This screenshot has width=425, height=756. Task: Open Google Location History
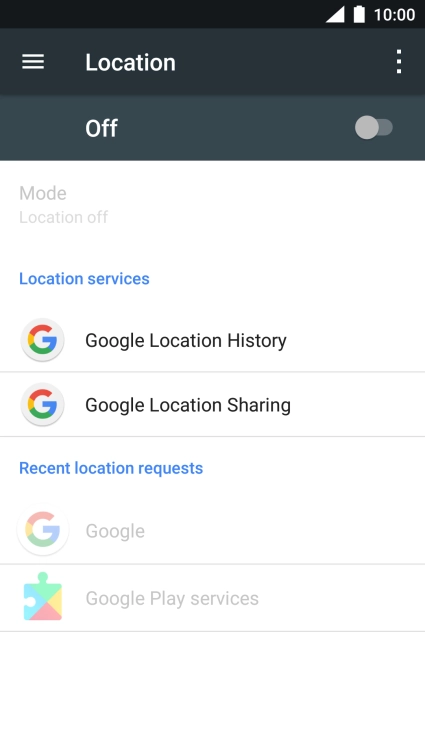point(212,340)
